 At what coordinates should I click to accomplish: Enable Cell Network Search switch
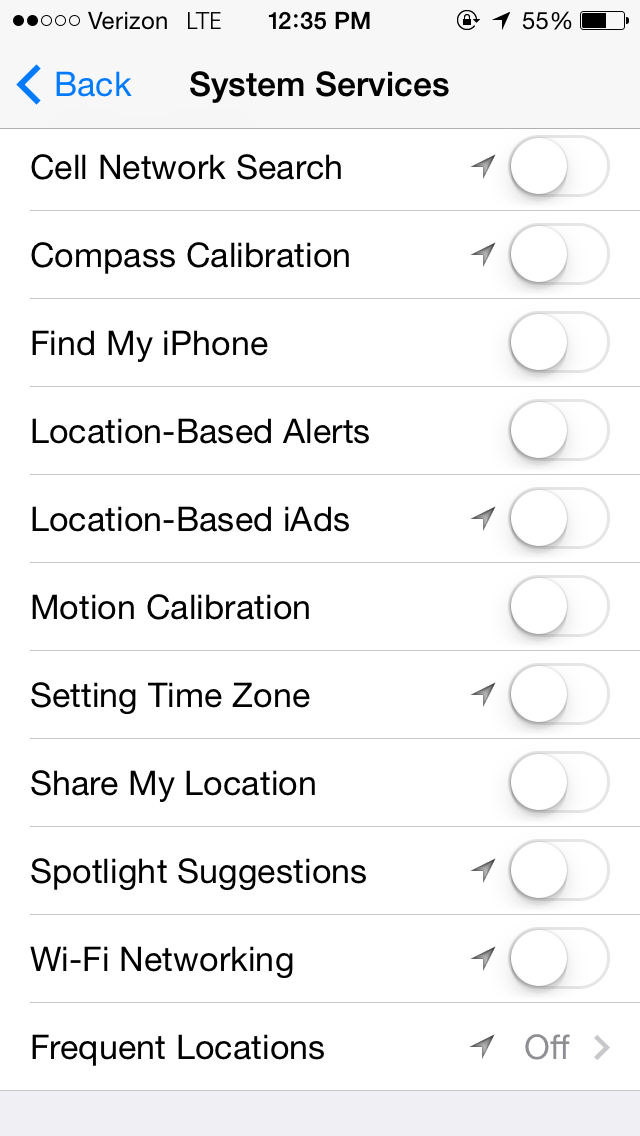[x=559, y=167]
